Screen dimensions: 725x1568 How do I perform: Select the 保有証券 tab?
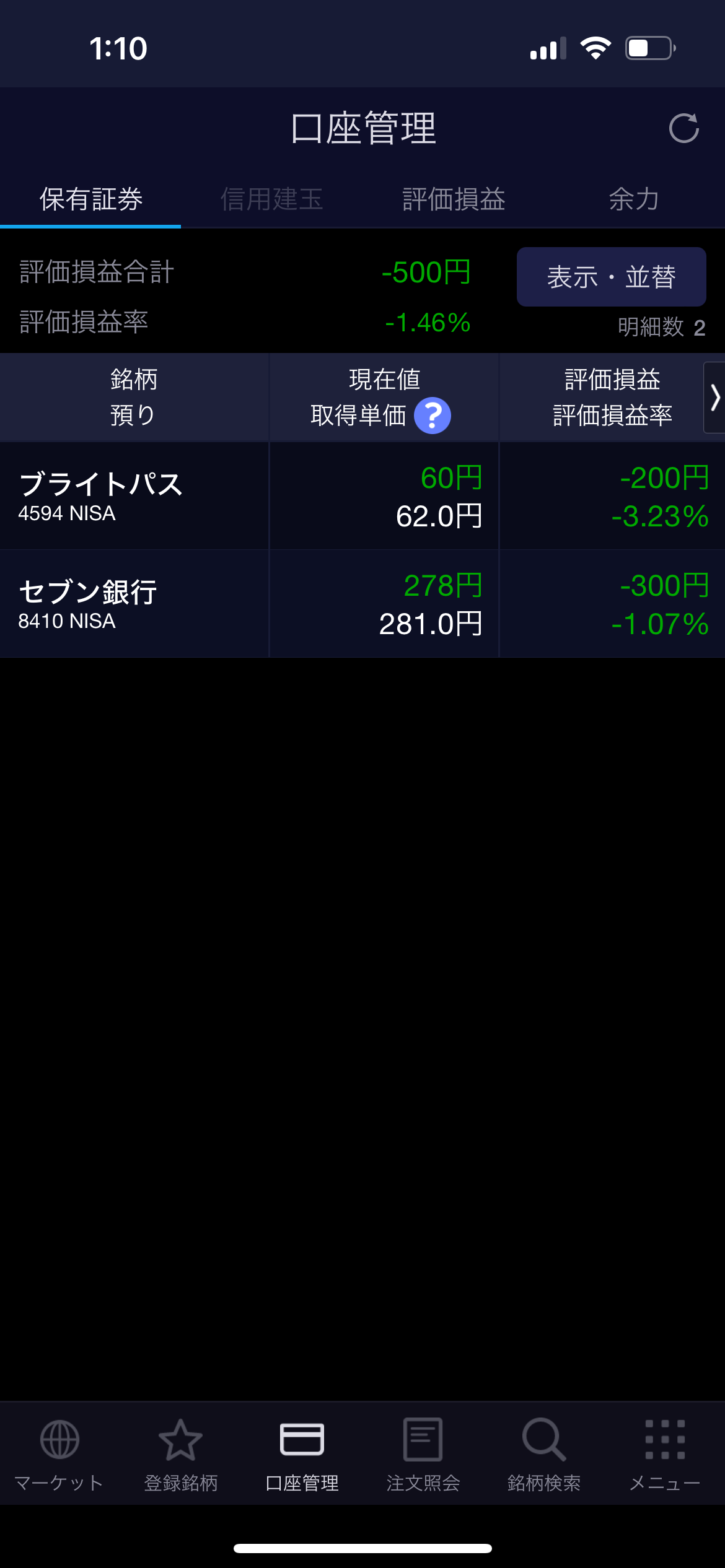[x=90, y=199]
